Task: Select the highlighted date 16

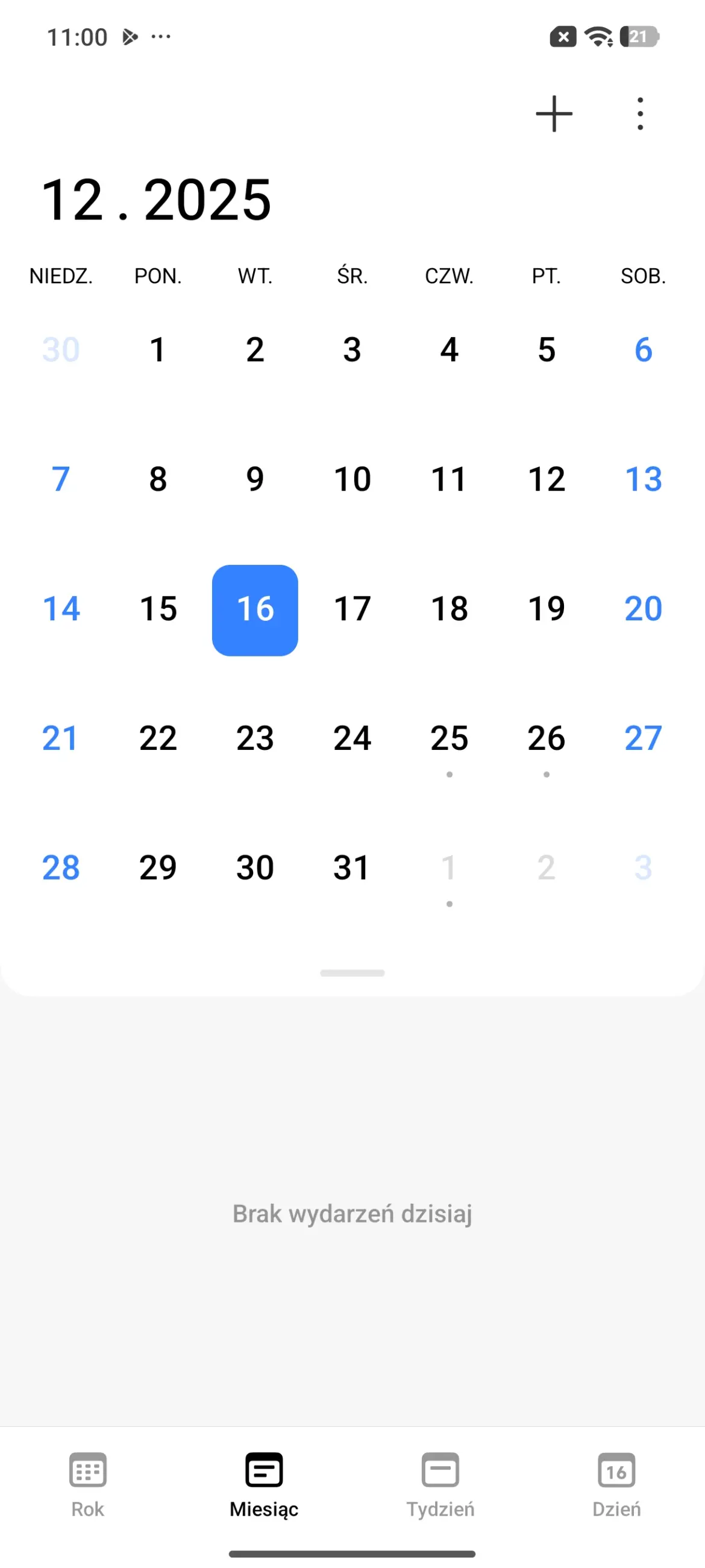Action: pos(255,610)
